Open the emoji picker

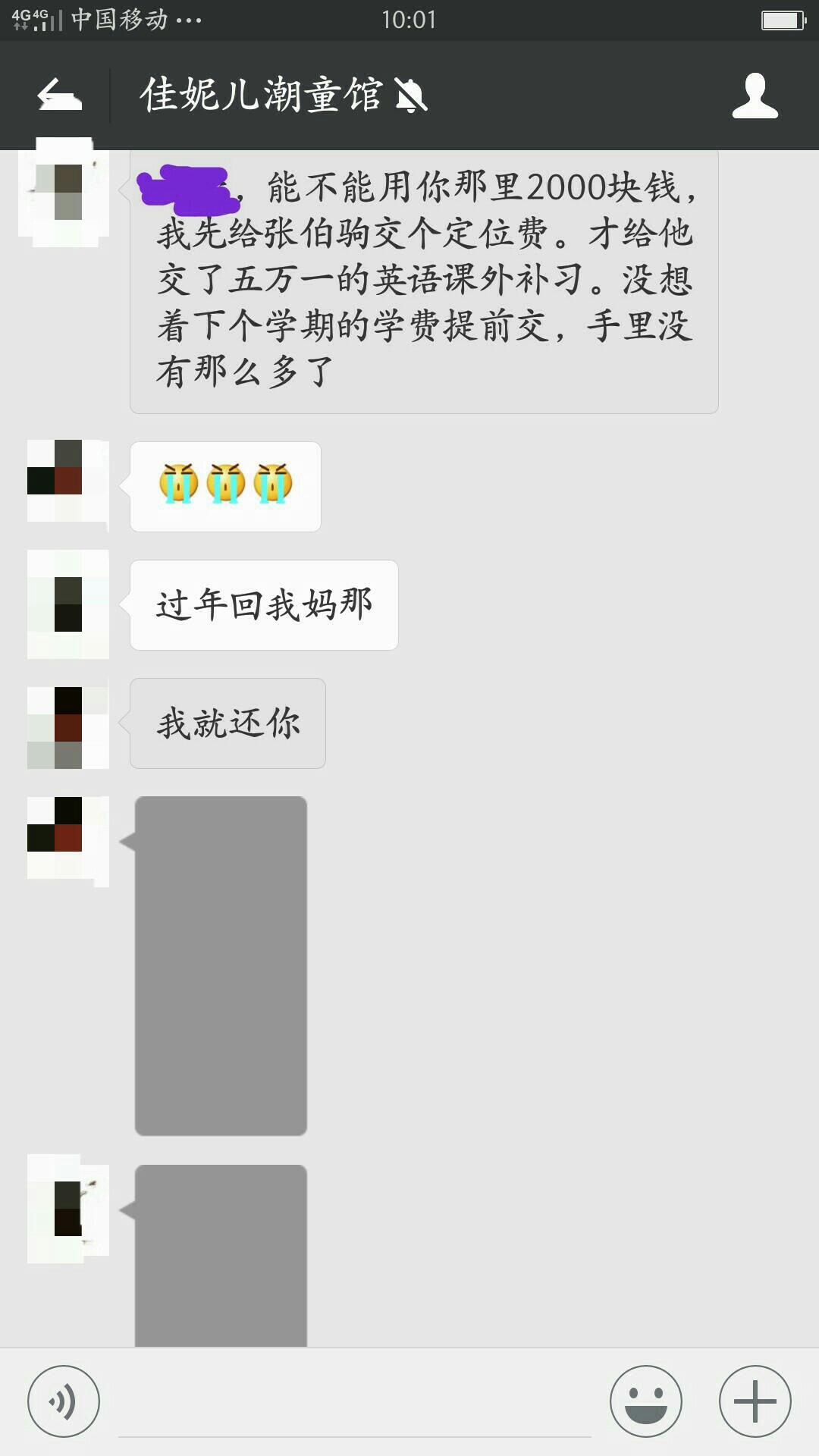(x=645, y=1401)
